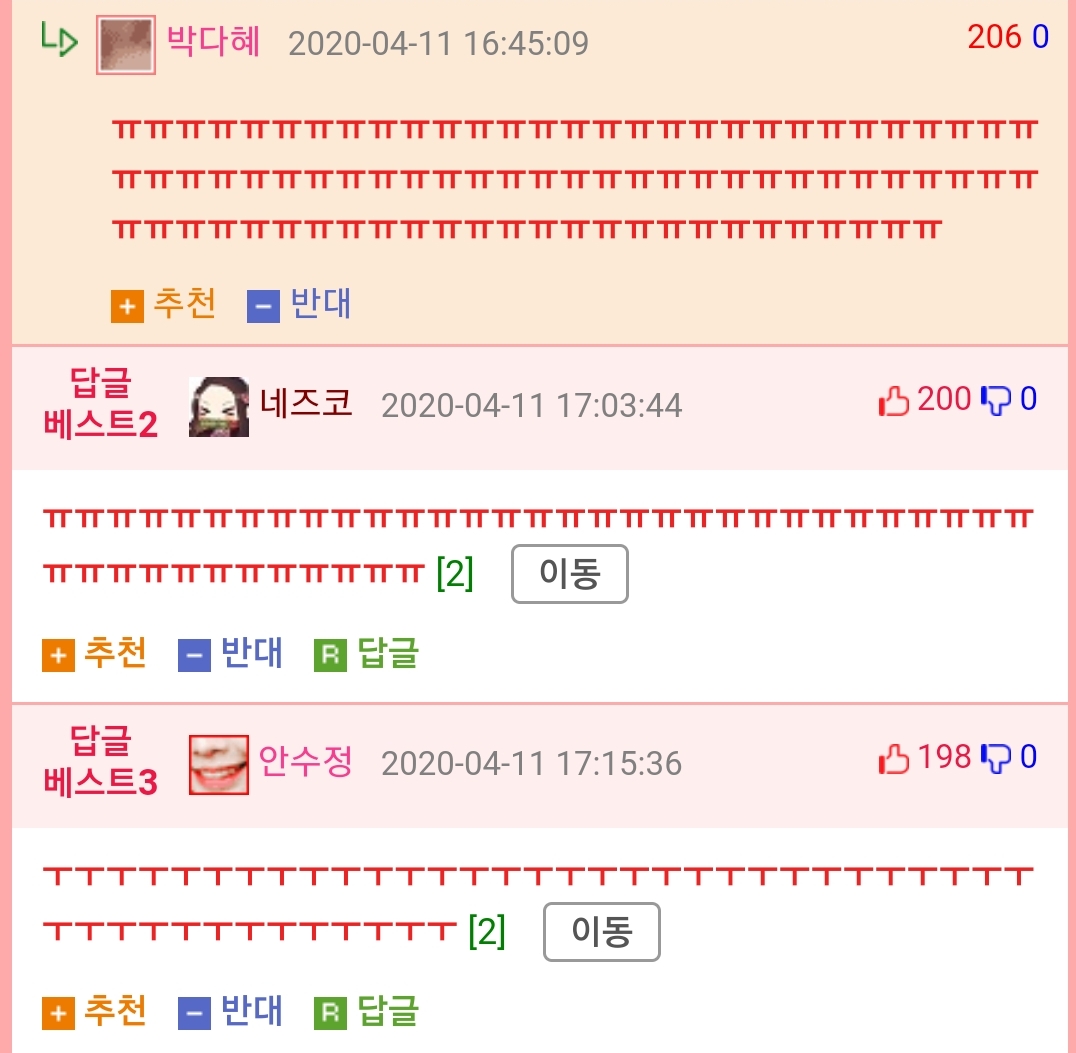Open 박다혜's profile name
Image resolution: width=1076 pixels, height=1053 pixels.
point(213,42)
